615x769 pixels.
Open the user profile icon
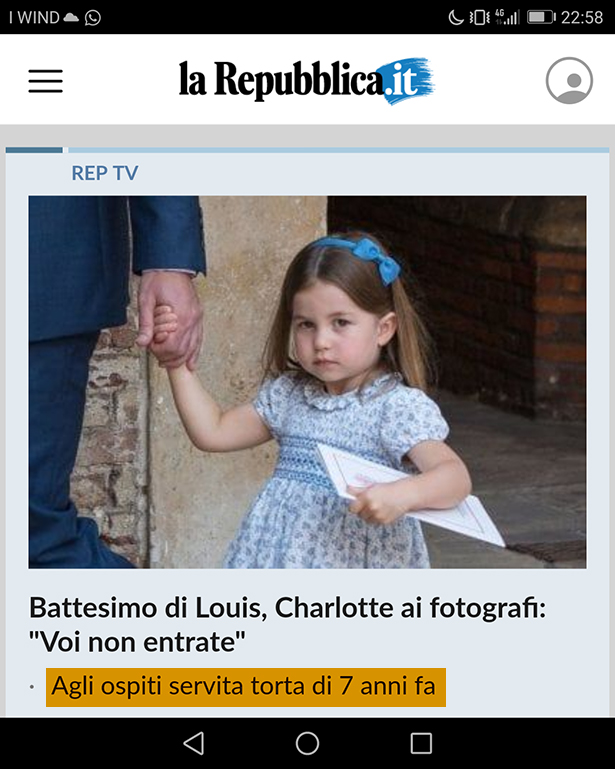[569, 81]
